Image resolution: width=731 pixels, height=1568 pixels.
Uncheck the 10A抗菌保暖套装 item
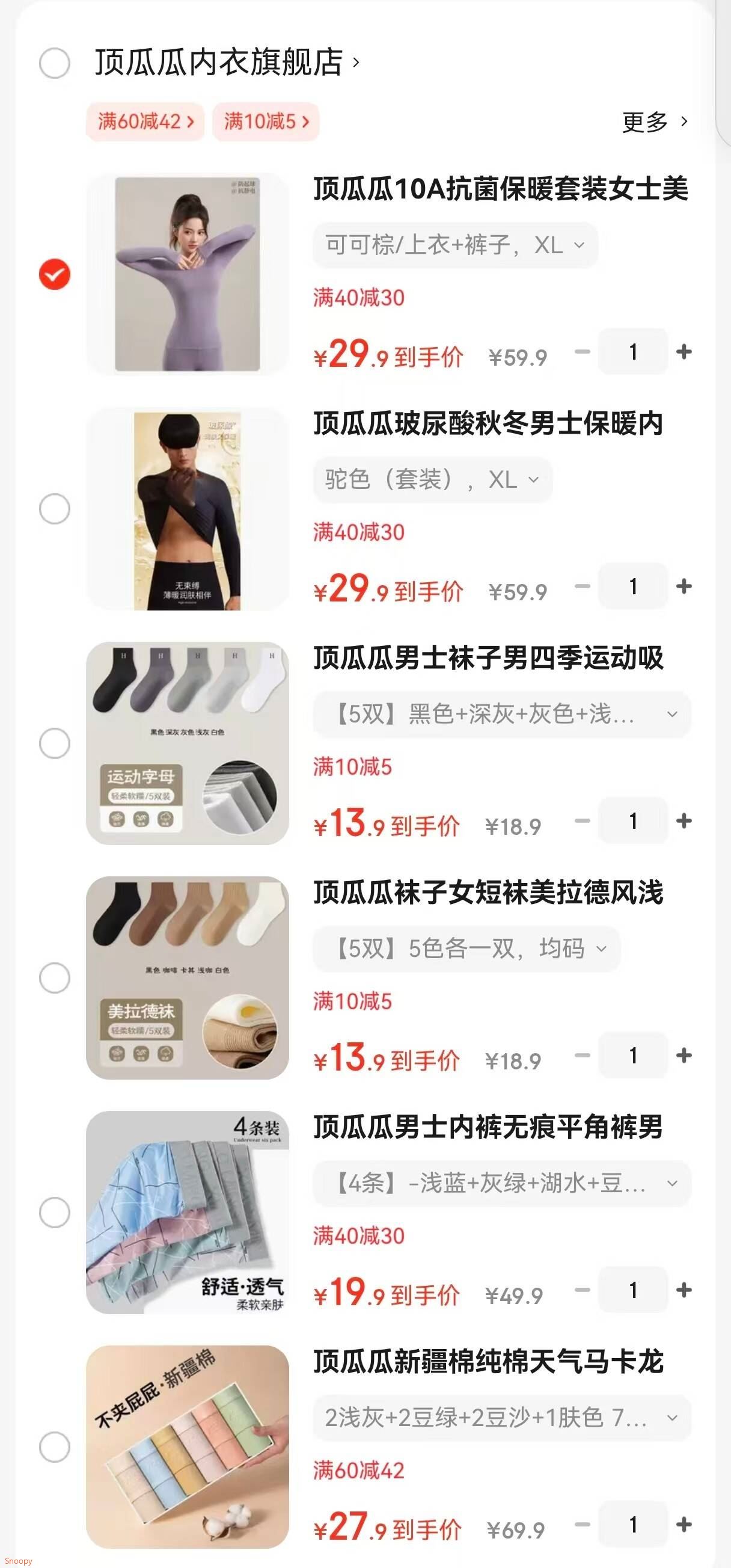tap(55, 274)
